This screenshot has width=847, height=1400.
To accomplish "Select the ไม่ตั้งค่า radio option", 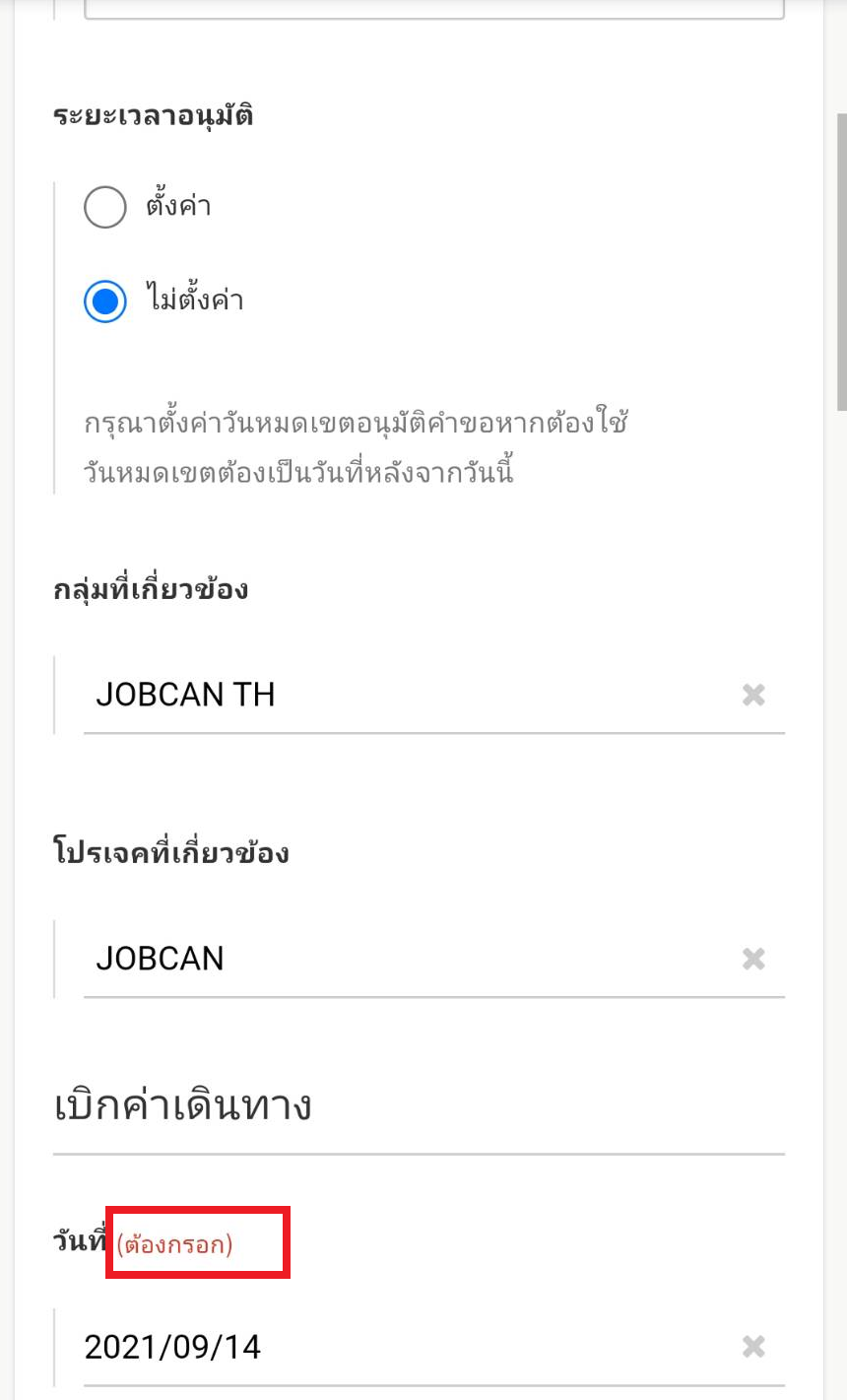I will coord(105,301).
